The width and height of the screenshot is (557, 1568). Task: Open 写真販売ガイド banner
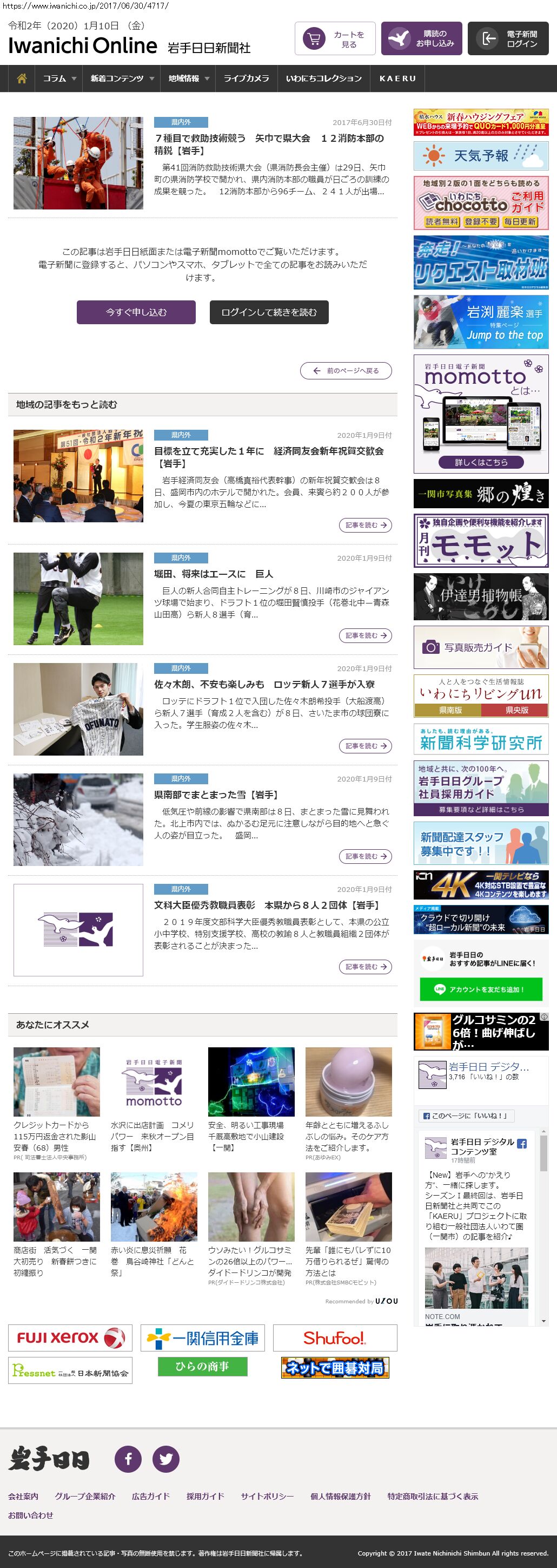tap(480, 647)
